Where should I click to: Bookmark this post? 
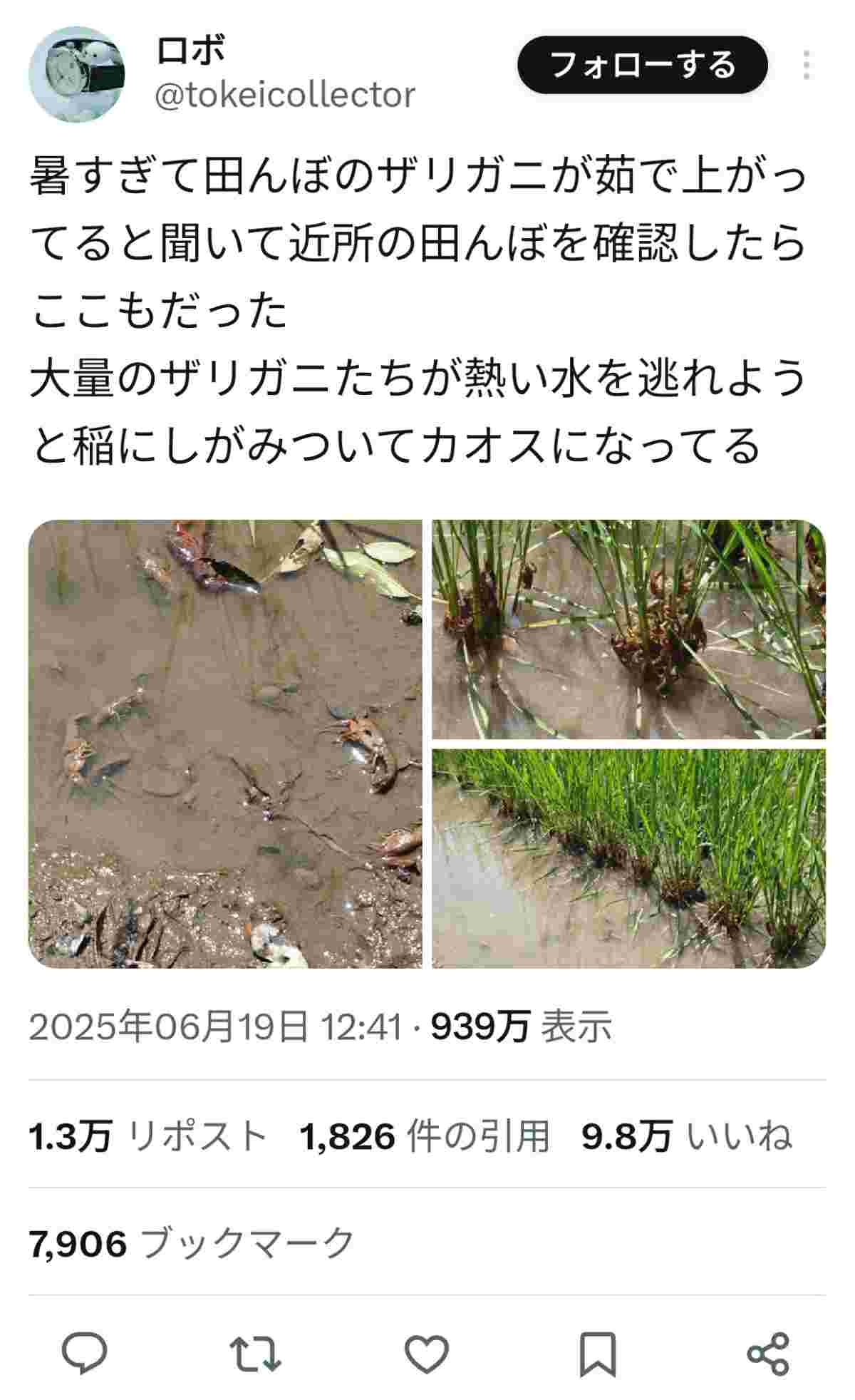[597, 1354]
